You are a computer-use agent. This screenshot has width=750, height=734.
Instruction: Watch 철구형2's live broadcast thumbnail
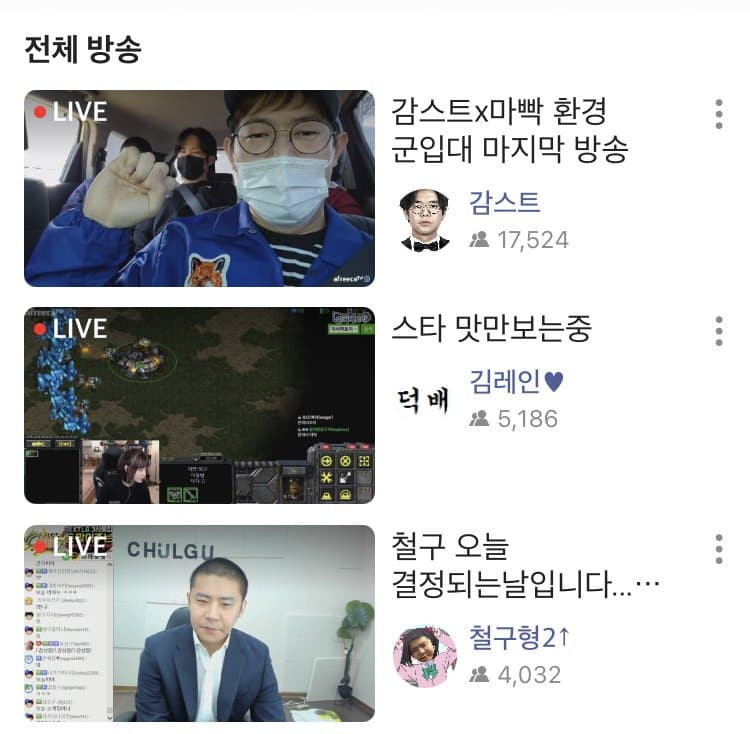tap(199, 623)
